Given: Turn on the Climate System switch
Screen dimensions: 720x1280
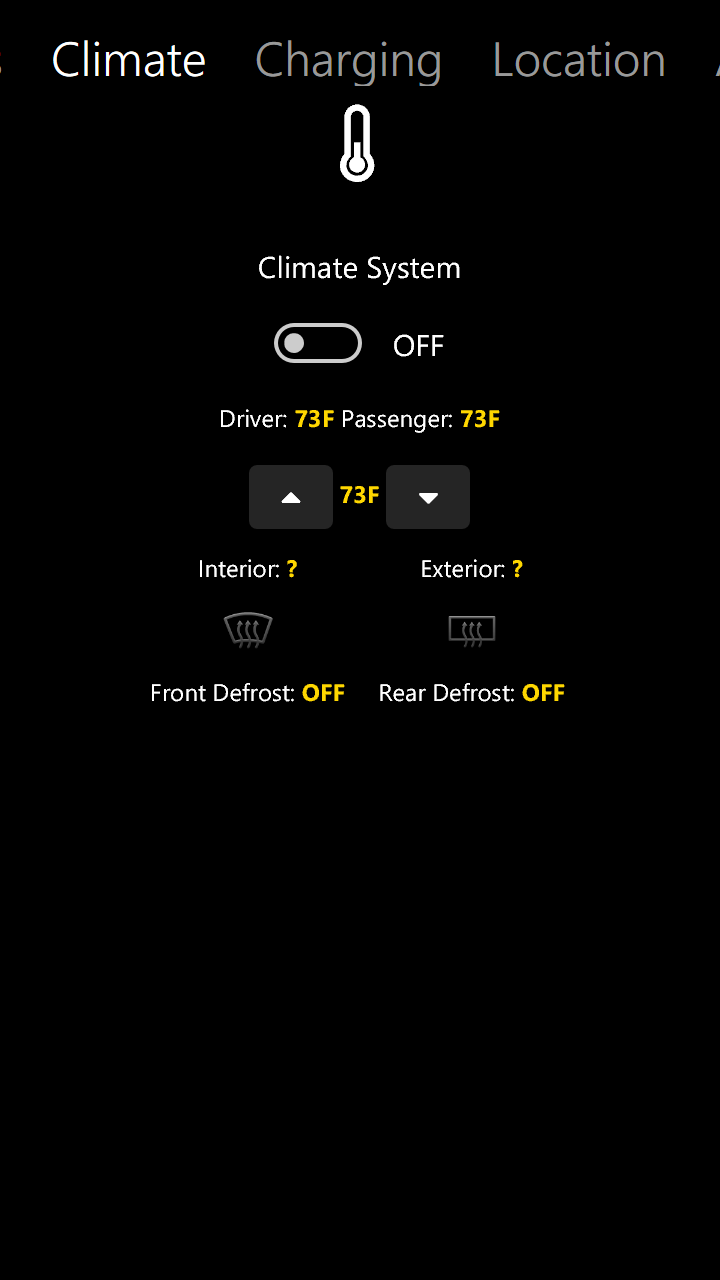Looking at the screenshot, I should 318,344.
